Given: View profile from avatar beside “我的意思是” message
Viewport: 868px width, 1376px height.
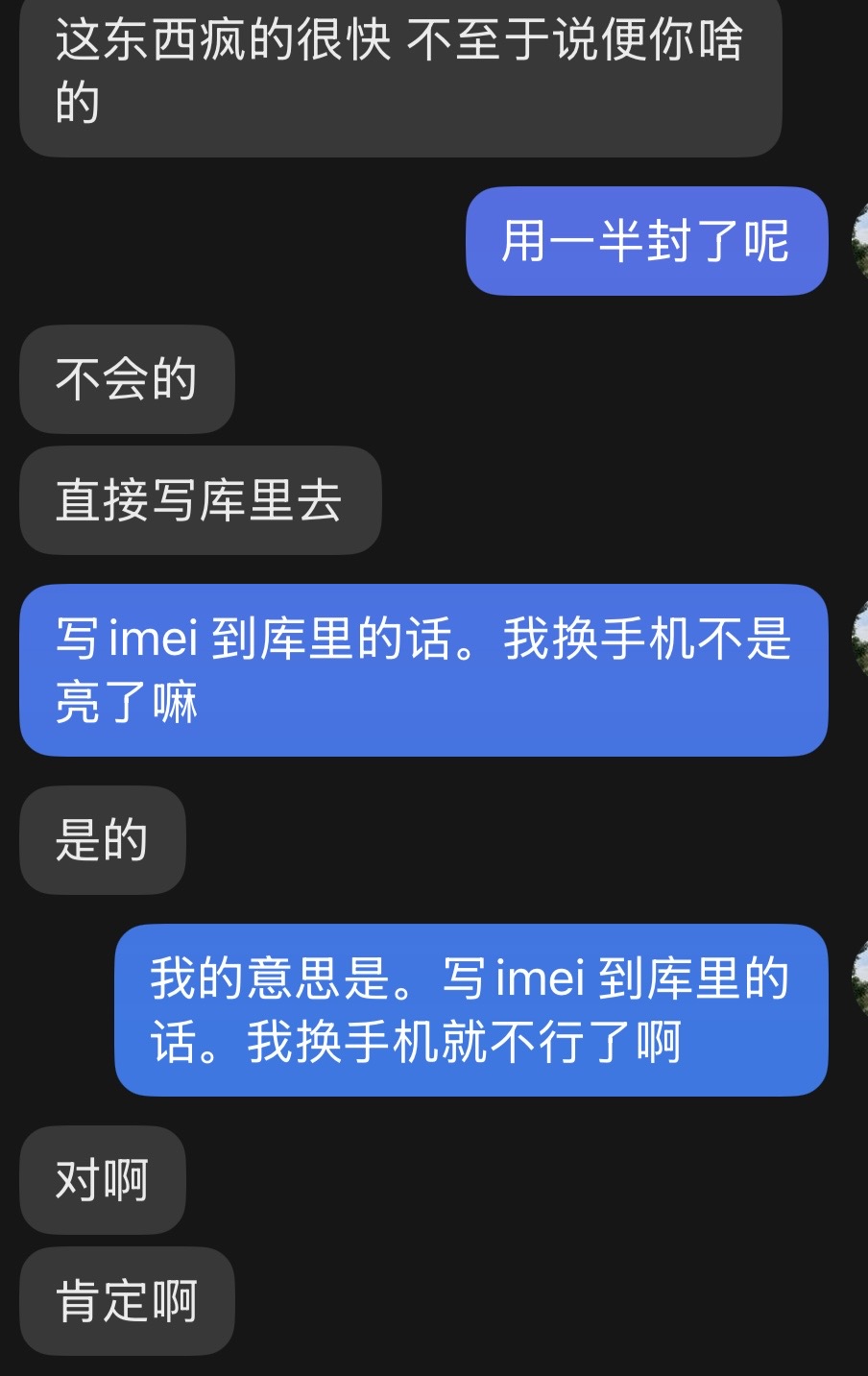Looking at the screenshot, I should point(860,978).
